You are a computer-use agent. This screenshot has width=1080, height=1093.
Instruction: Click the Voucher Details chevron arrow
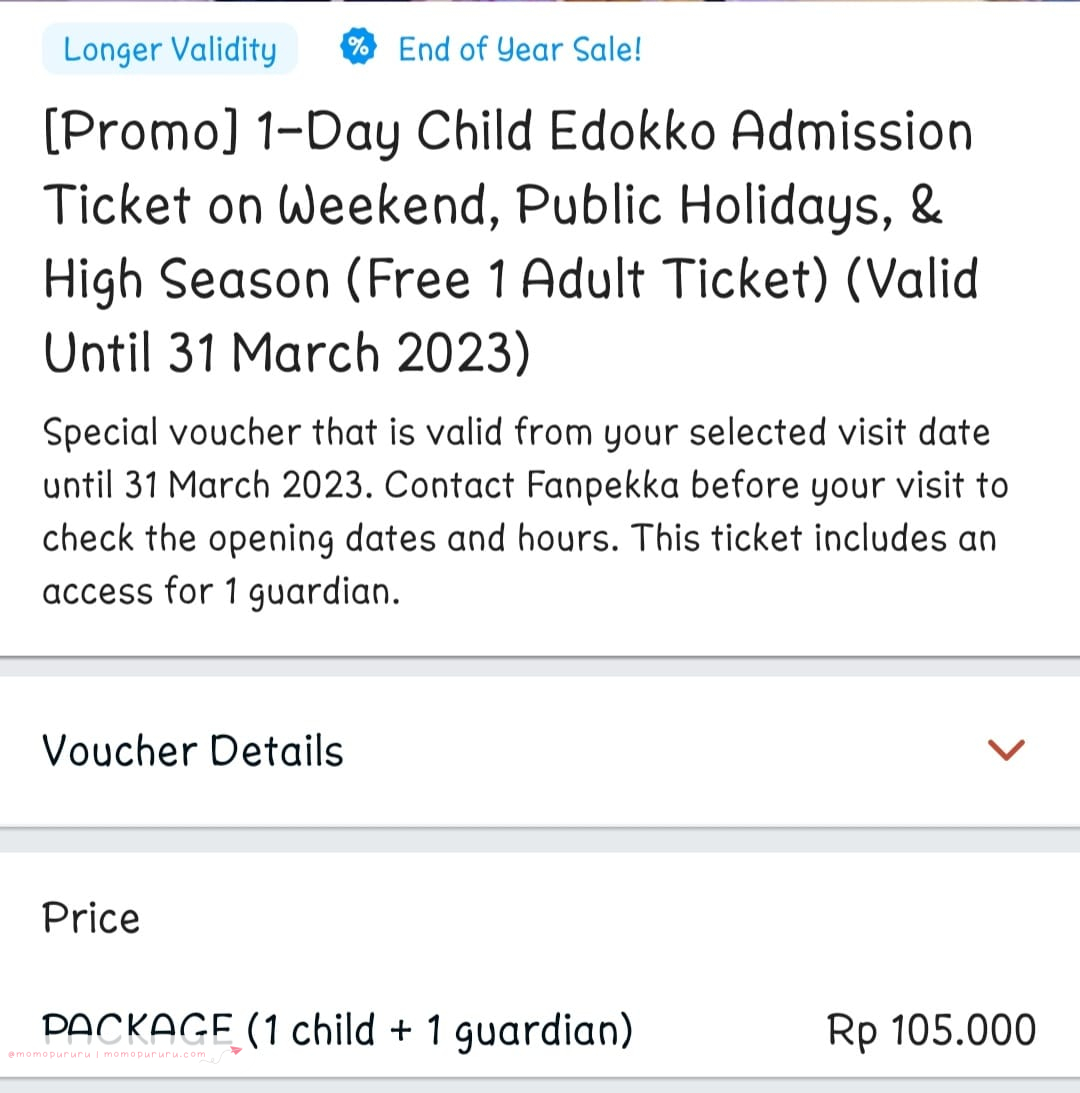coord(1006,750)
